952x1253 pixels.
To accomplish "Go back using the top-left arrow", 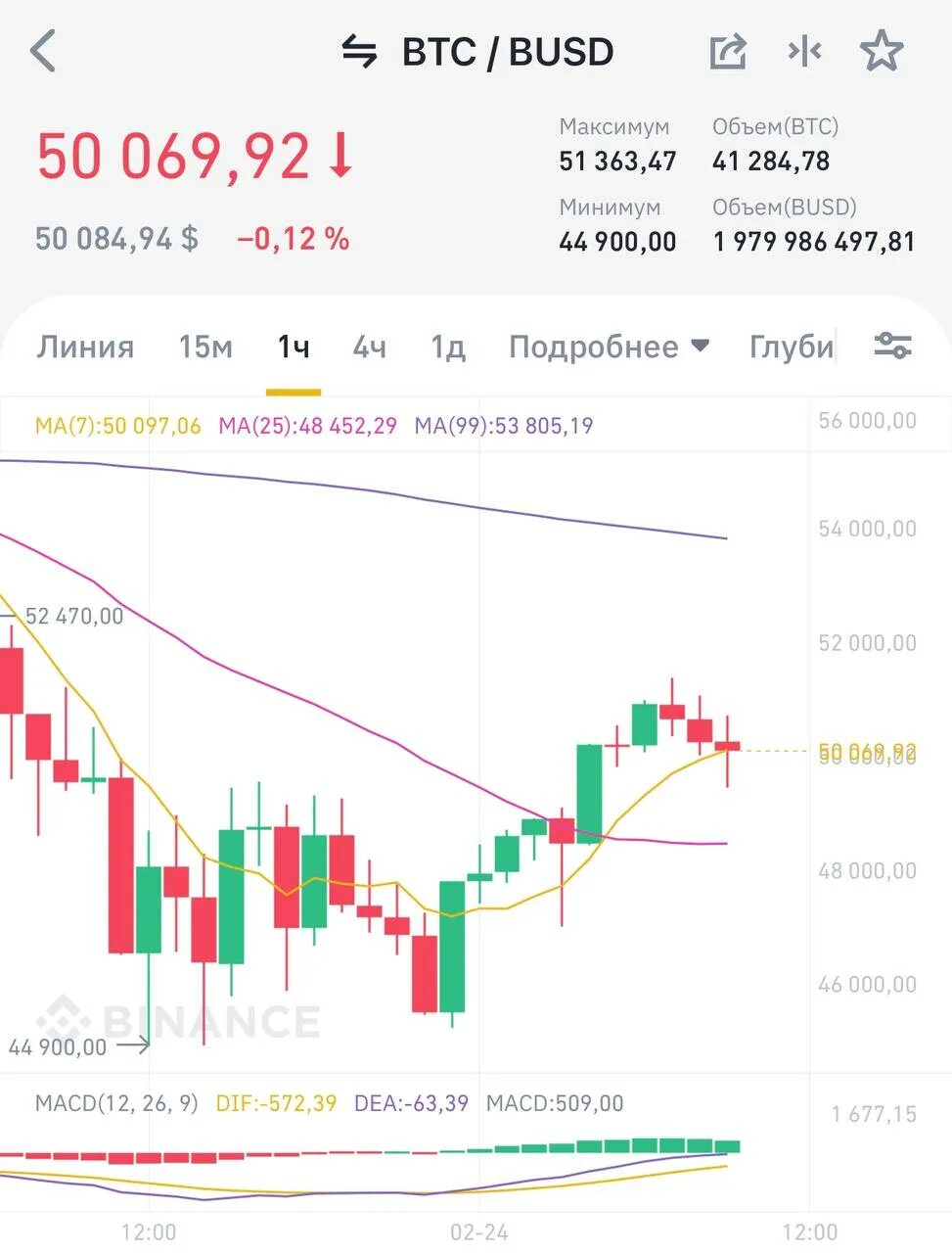I will pos(43,51).
